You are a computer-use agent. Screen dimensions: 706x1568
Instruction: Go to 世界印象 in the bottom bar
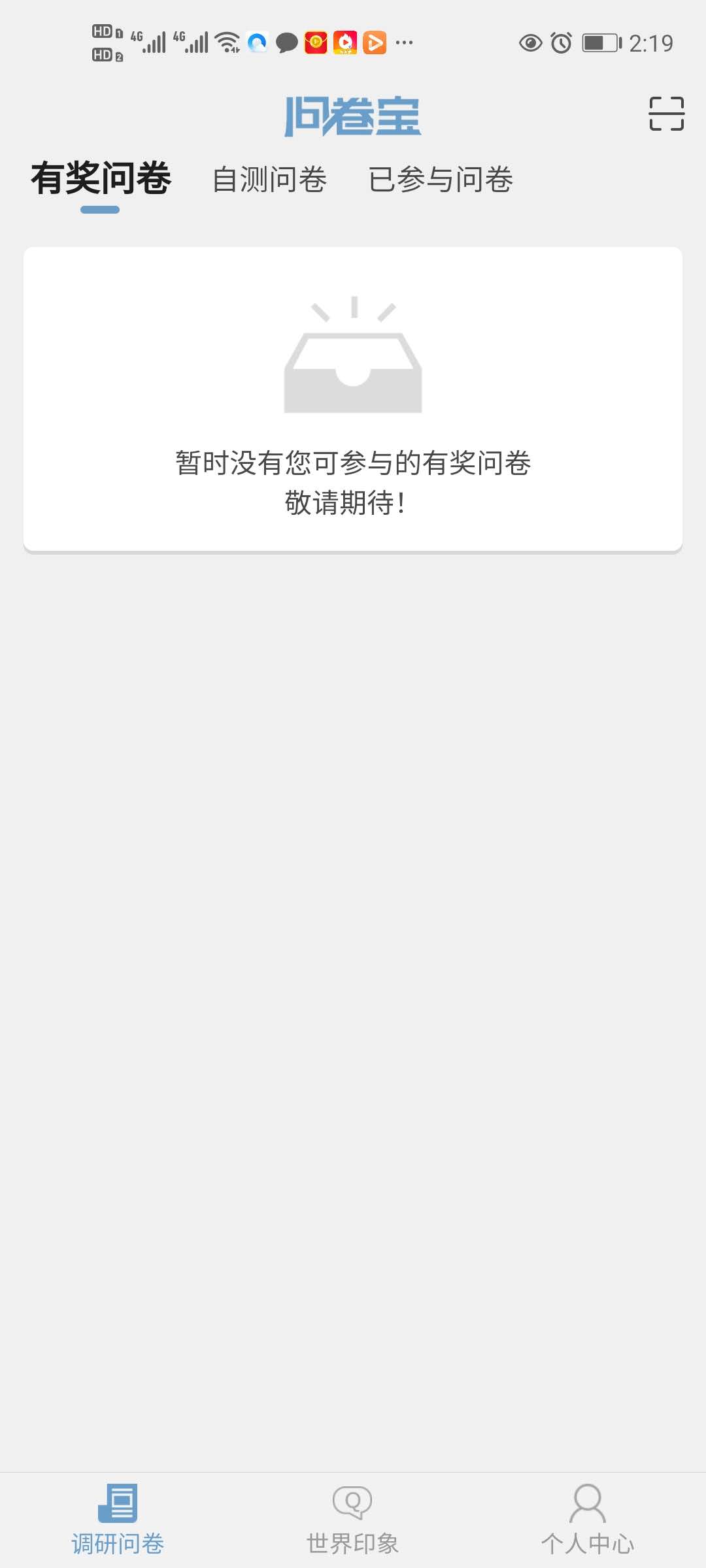352,1519
